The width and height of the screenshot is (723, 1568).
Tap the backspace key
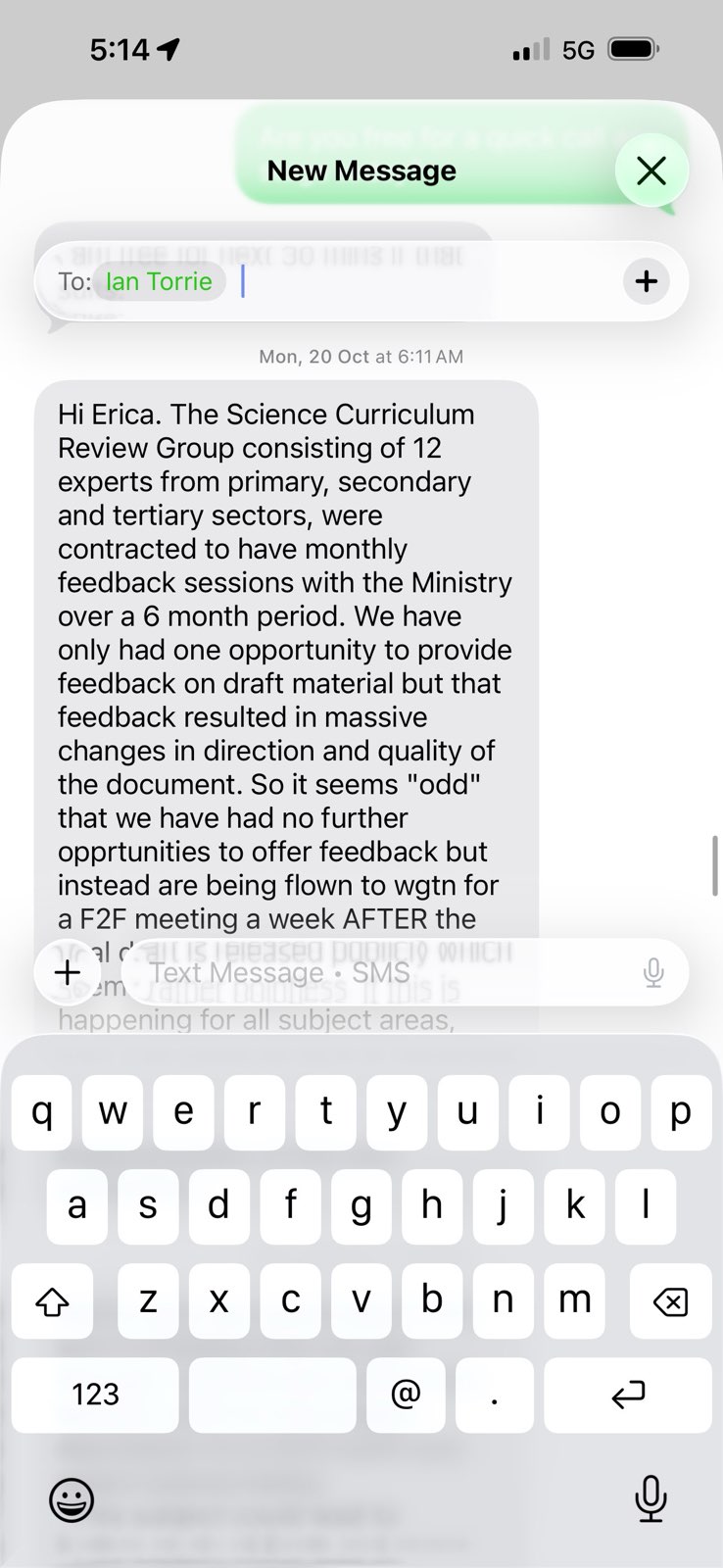click(670, 1301)
